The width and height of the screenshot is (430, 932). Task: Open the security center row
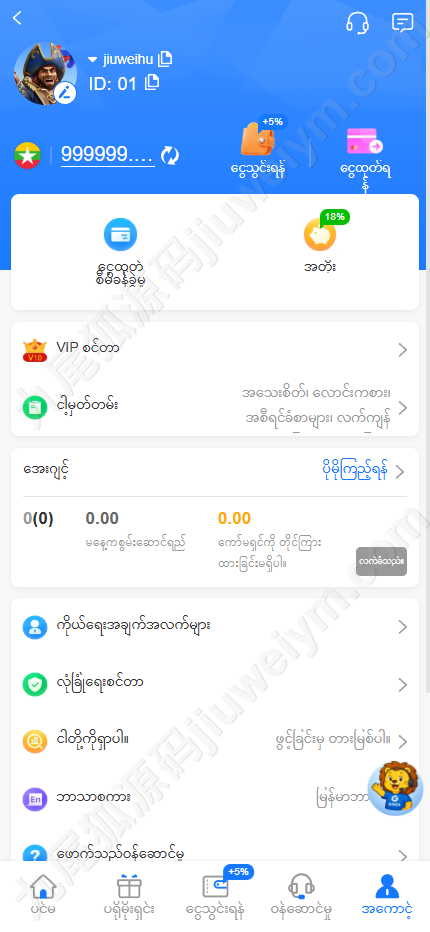[215, 684]
